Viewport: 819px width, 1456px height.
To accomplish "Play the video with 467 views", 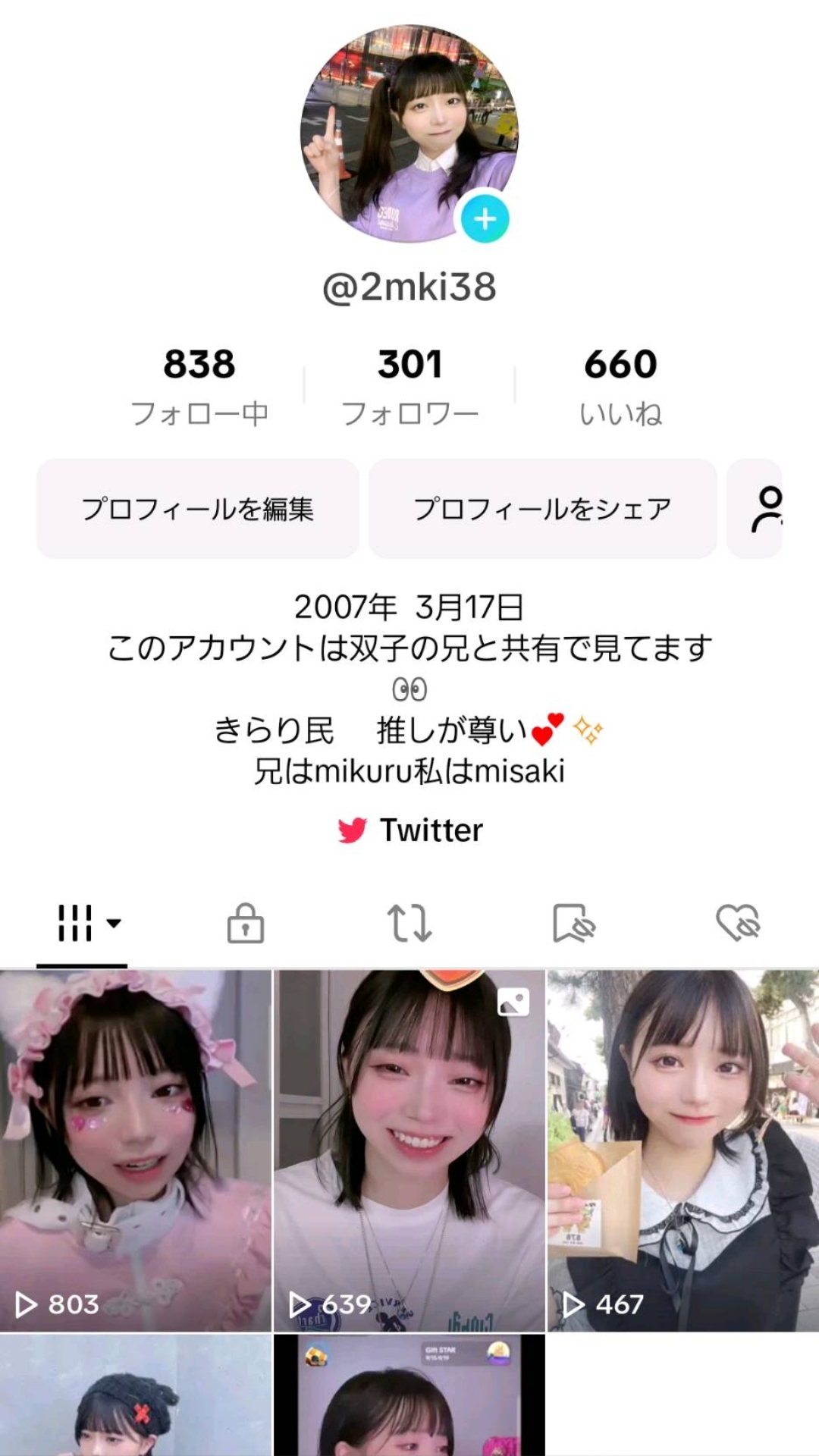I will [683, 1150].
